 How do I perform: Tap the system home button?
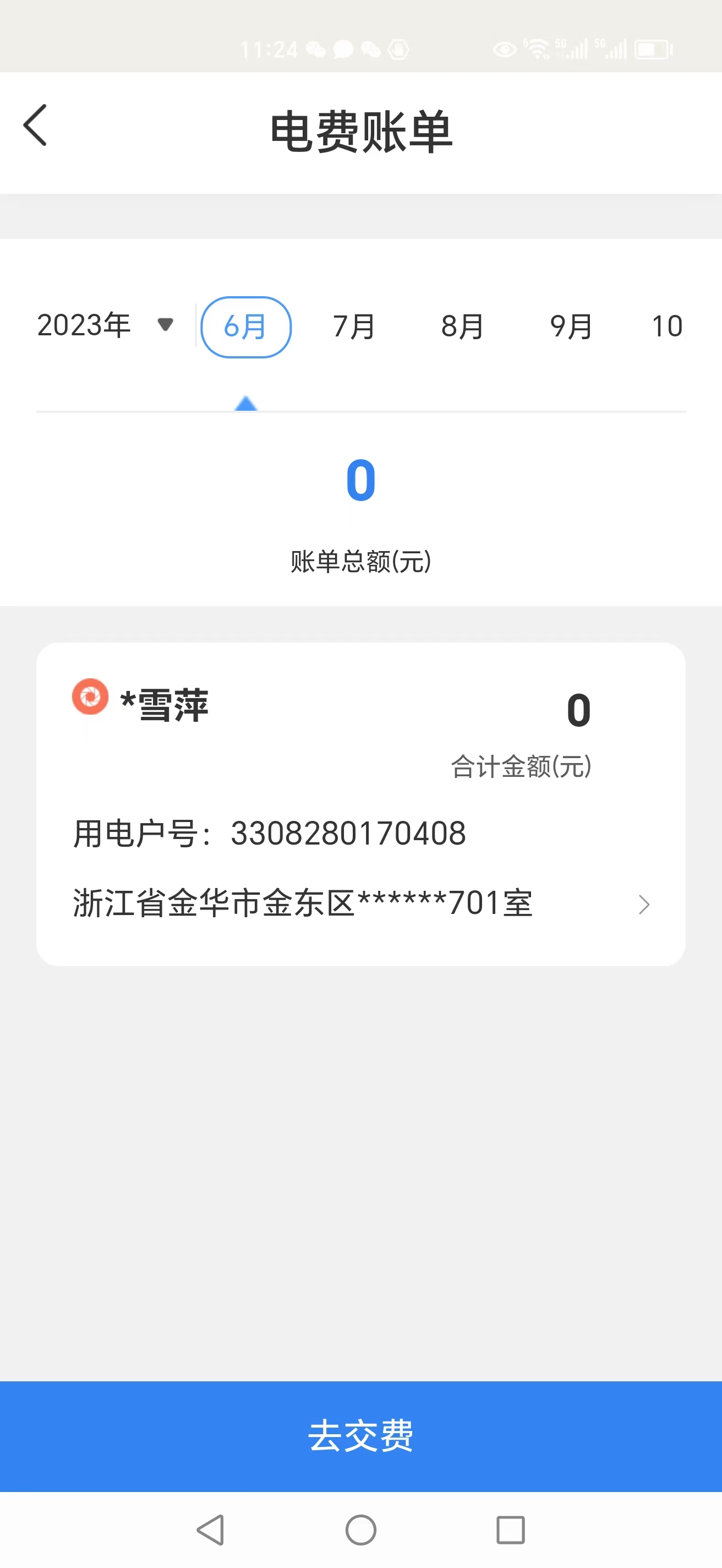click(x=360, y=1529)
